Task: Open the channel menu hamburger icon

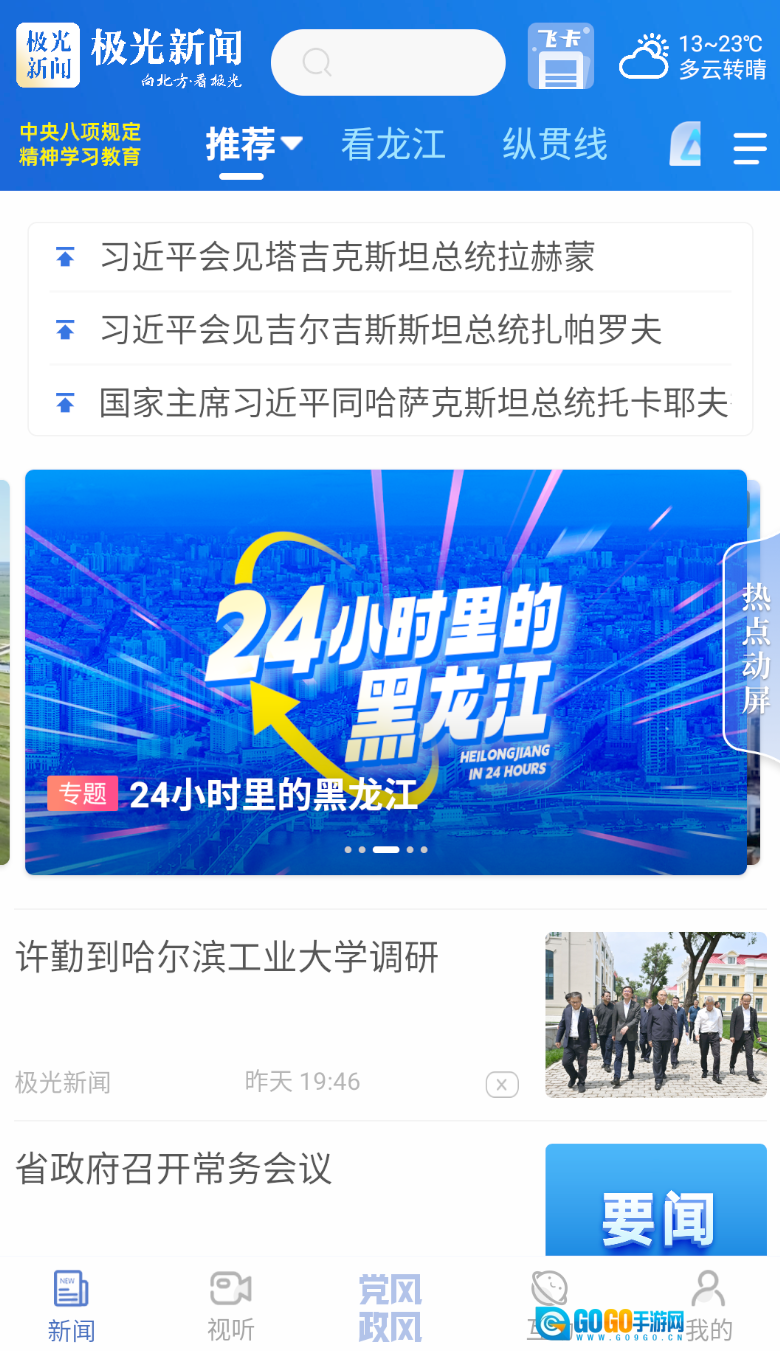Action: 749,148
